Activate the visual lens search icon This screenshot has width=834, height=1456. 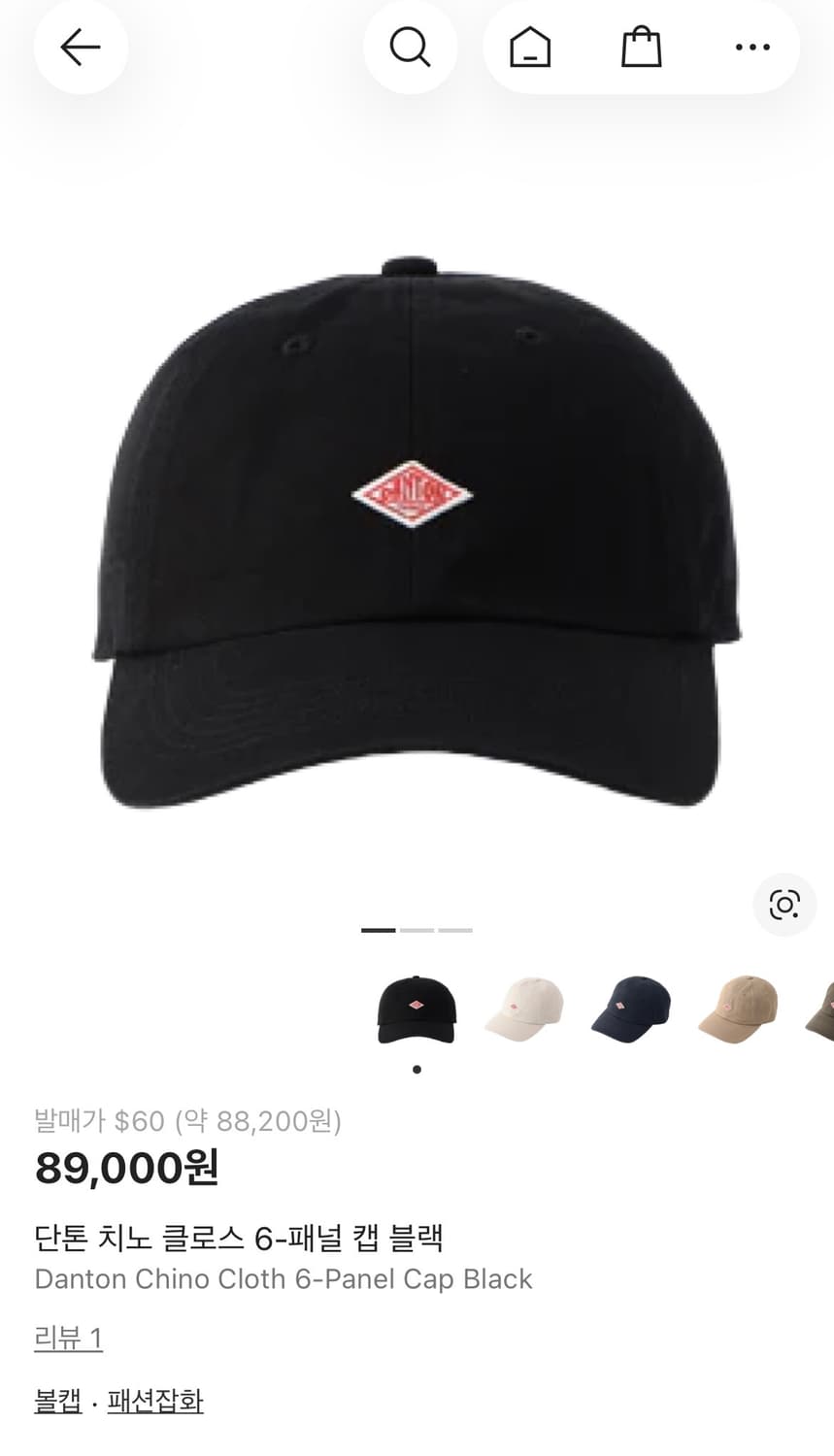pyautogui.click(x=784, y=905)
